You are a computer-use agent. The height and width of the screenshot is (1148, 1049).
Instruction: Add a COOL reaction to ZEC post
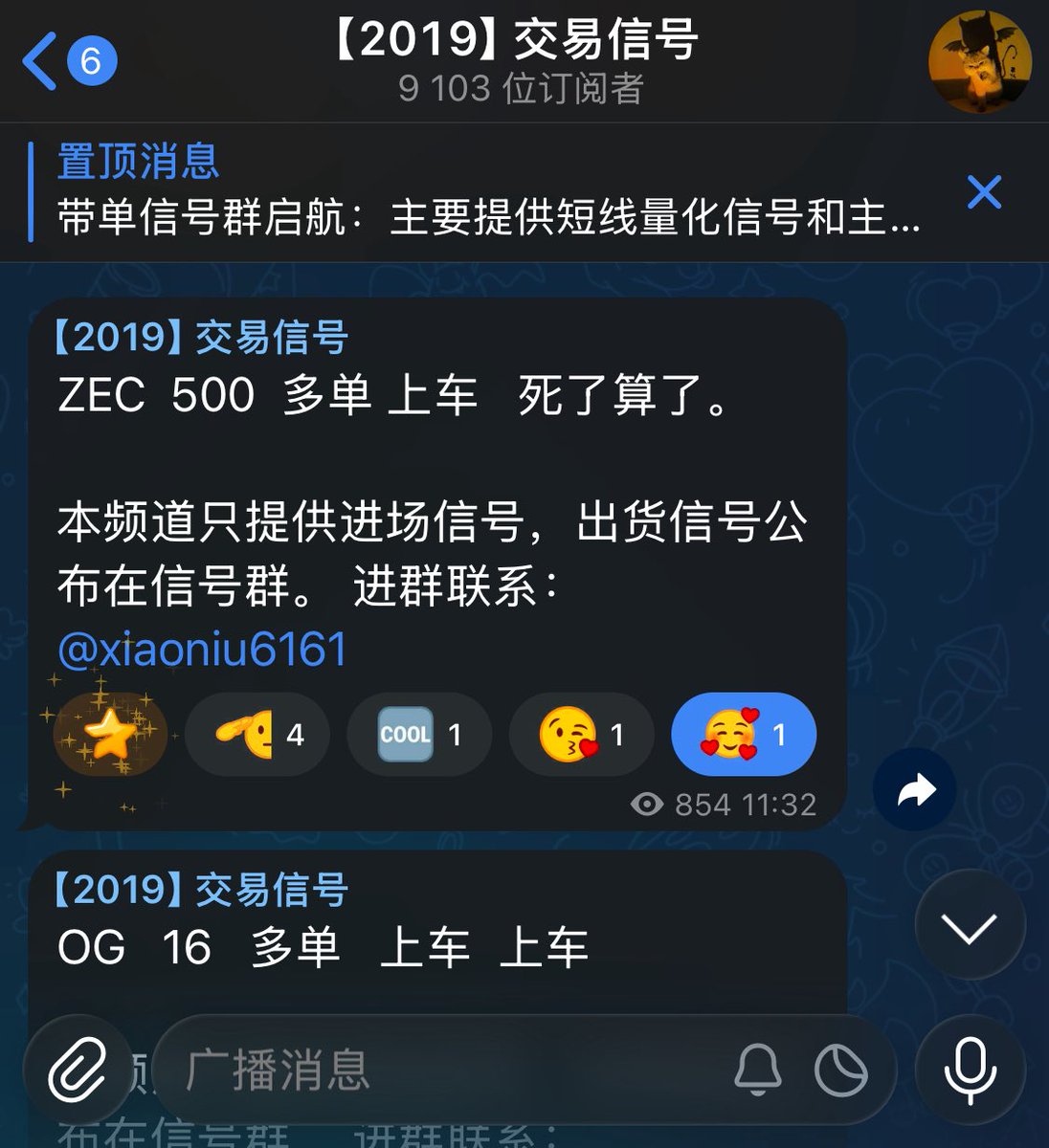[x=419, y=735]
